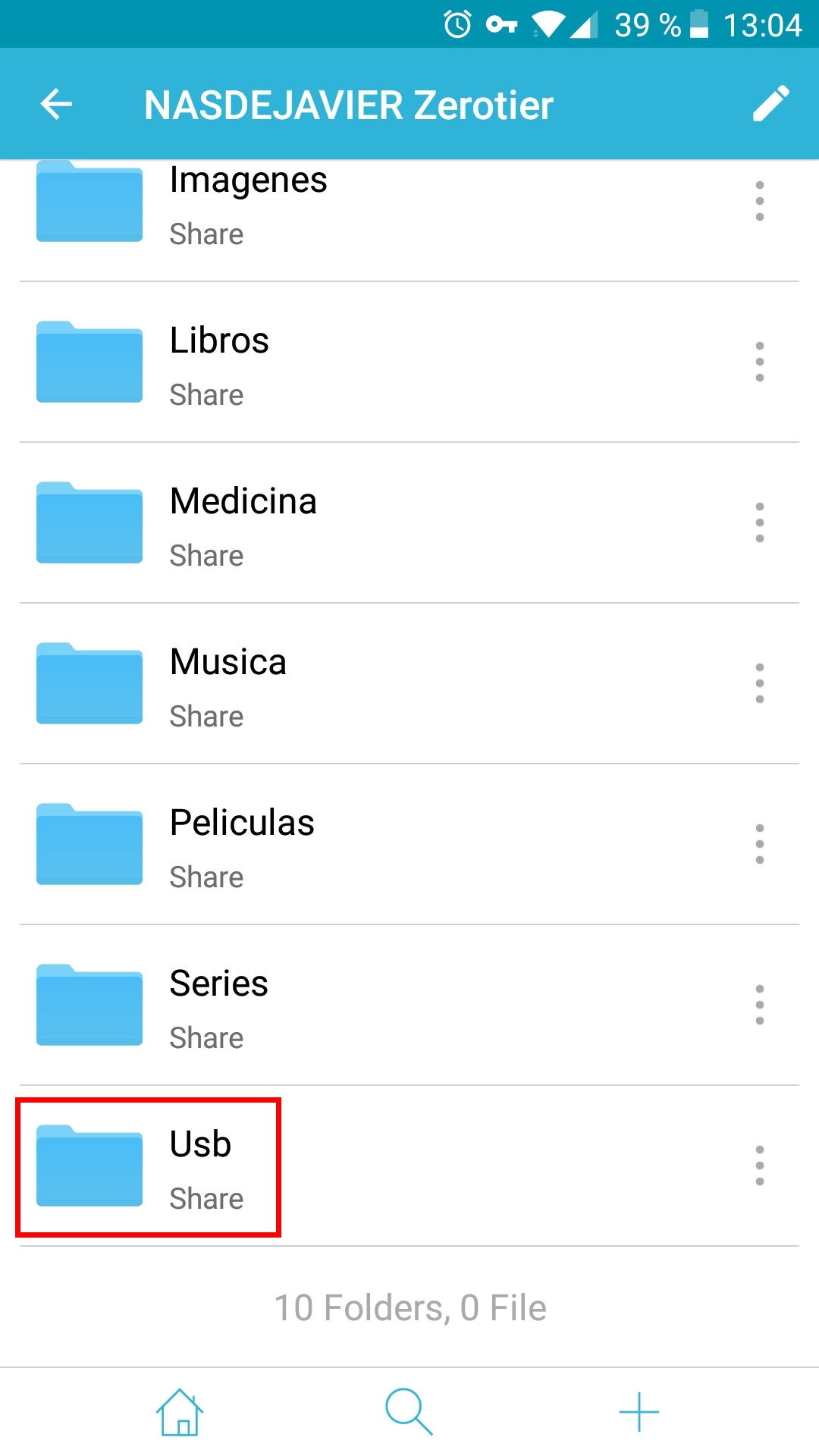Open the Usb folder
Image resolution: width=819 pixels, height=1456 pixels.
[409, 1166]
